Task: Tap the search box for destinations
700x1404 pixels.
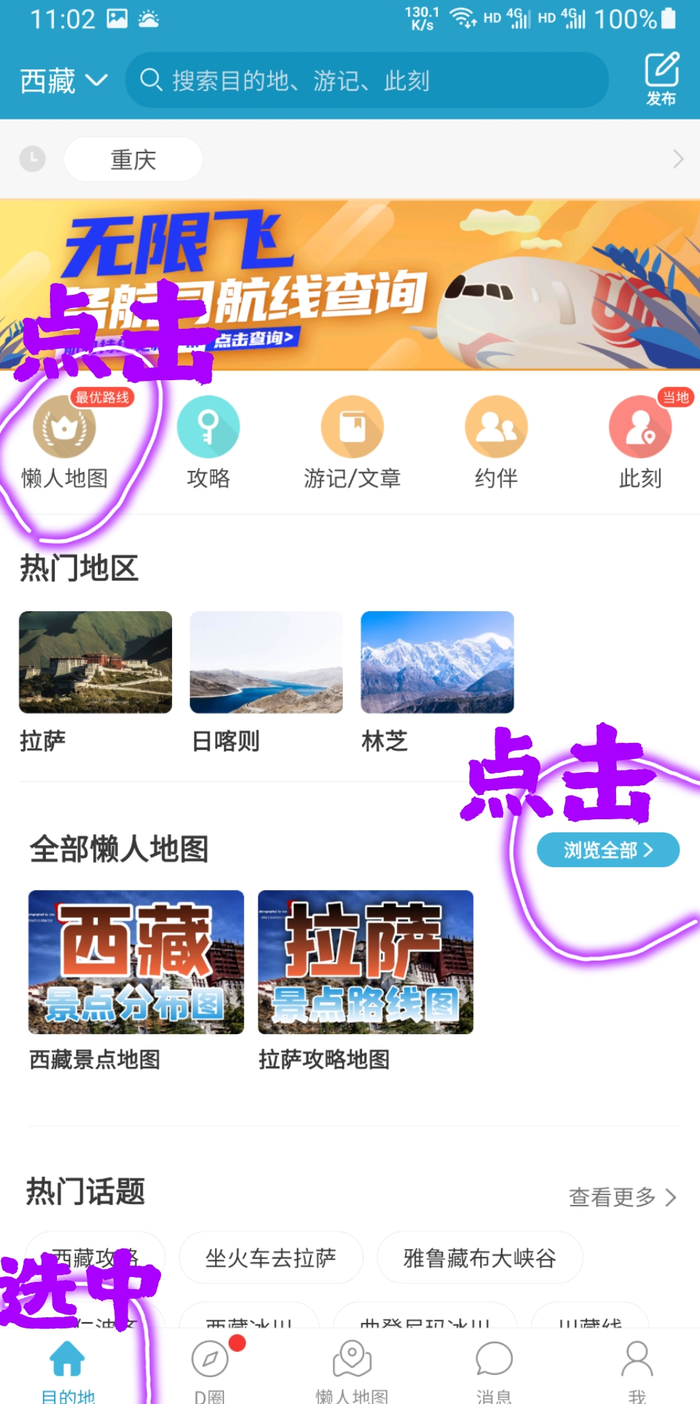Action: [366, 81]
